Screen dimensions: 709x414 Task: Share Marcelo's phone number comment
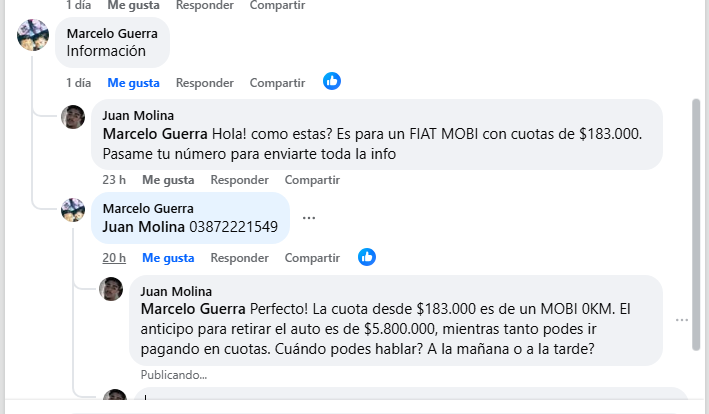(x=312, y=257)
